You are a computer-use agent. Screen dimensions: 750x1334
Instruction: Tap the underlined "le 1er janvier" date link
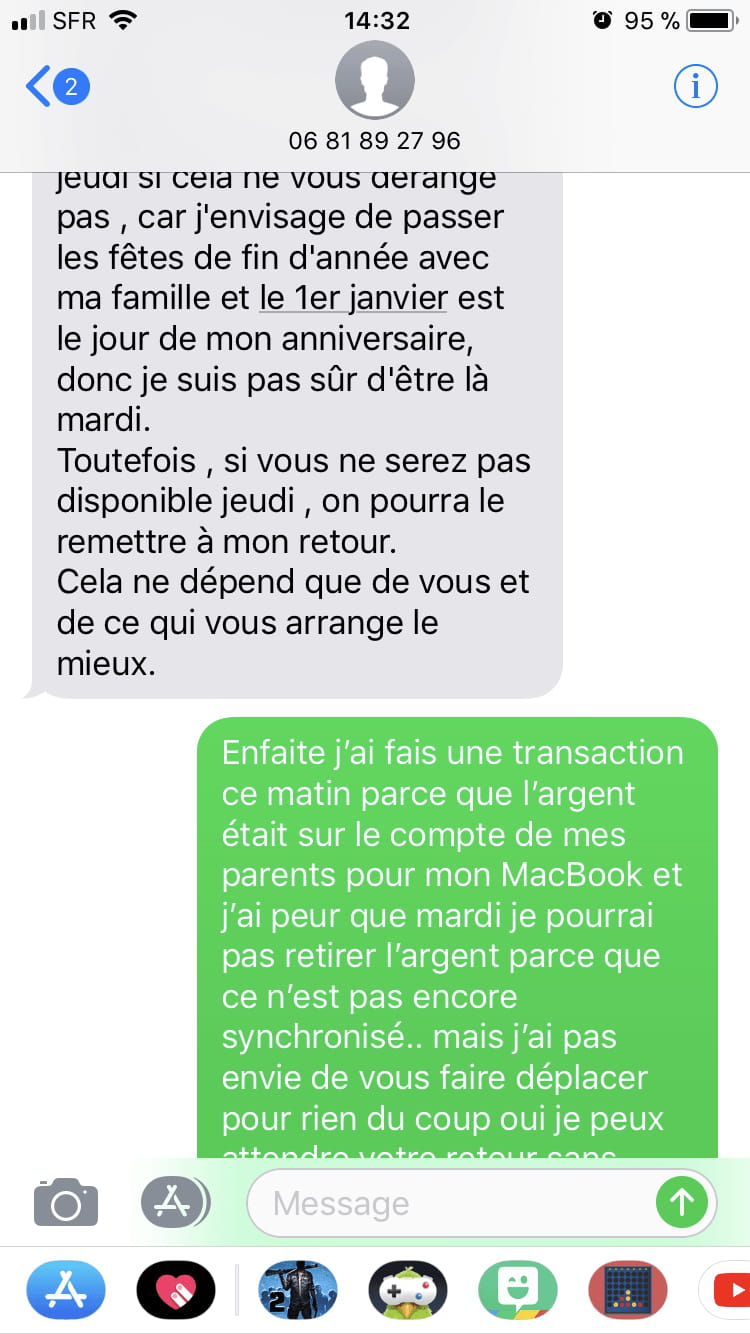click(353, 298)
